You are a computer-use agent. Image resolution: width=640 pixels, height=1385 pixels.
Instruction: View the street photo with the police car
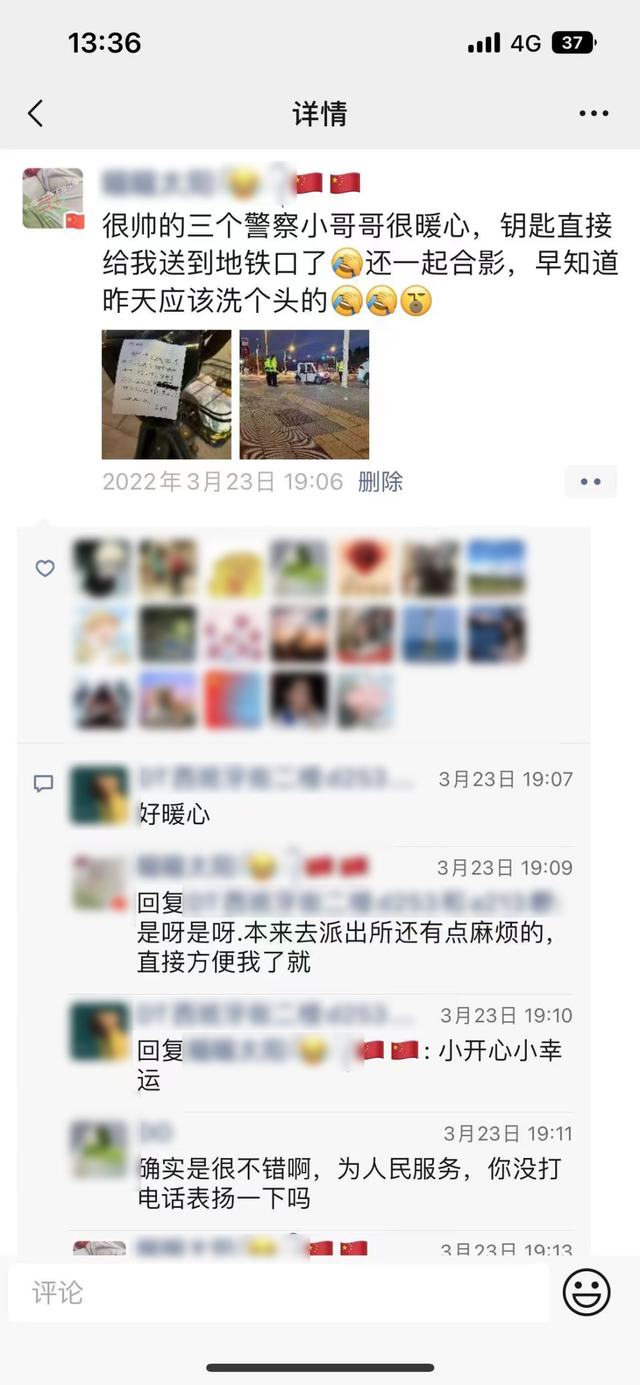click(x=304, y=394)
